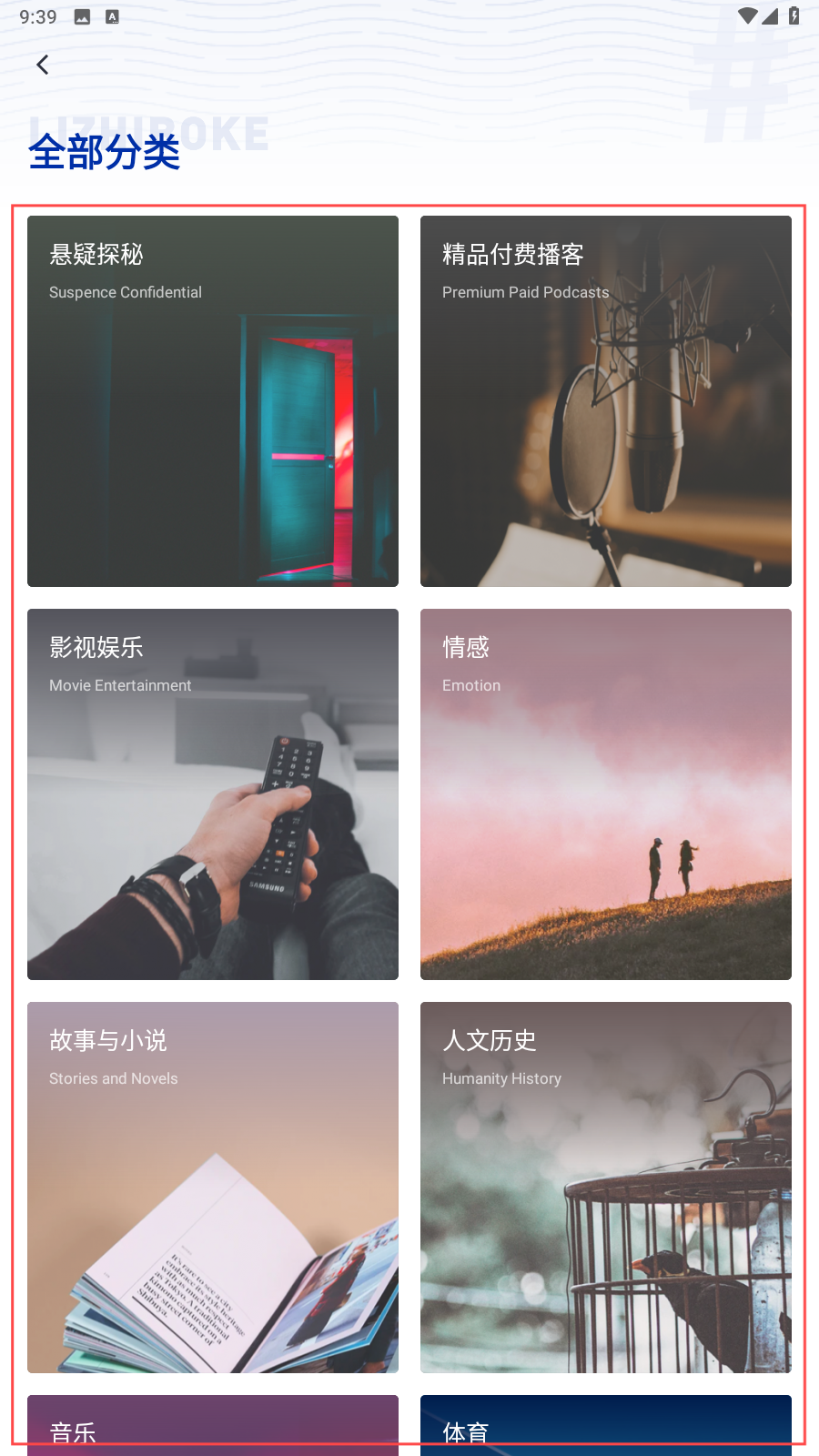Open the 情感 Emotion category
819x1456 pixels.
(x=606, y=794)
